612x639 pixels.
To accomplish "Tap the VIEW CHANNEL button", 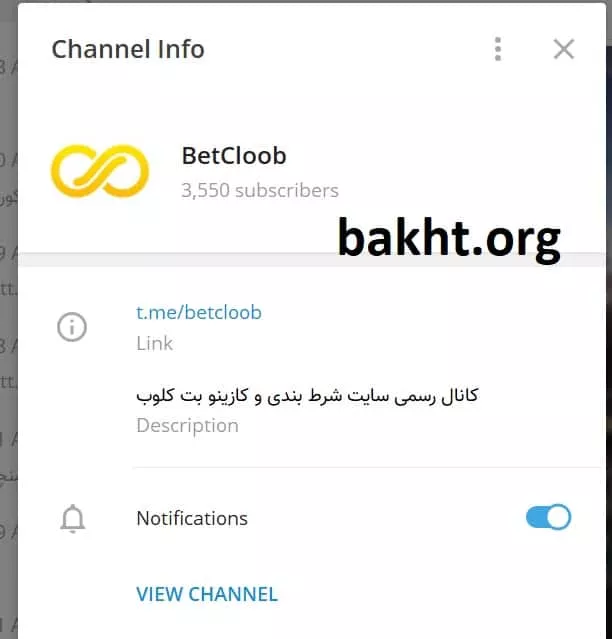I will 207,594.
